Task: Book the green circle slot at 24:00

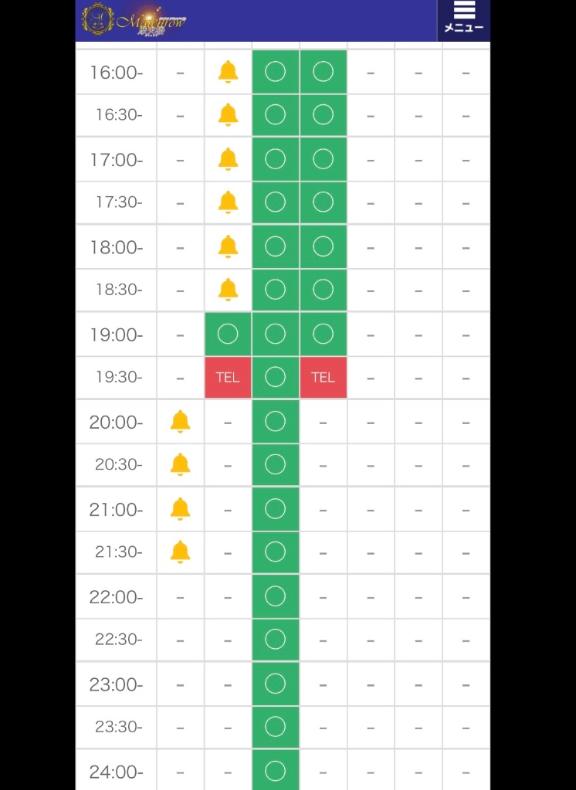Action: pyautogui.click(x=275, y=770)
